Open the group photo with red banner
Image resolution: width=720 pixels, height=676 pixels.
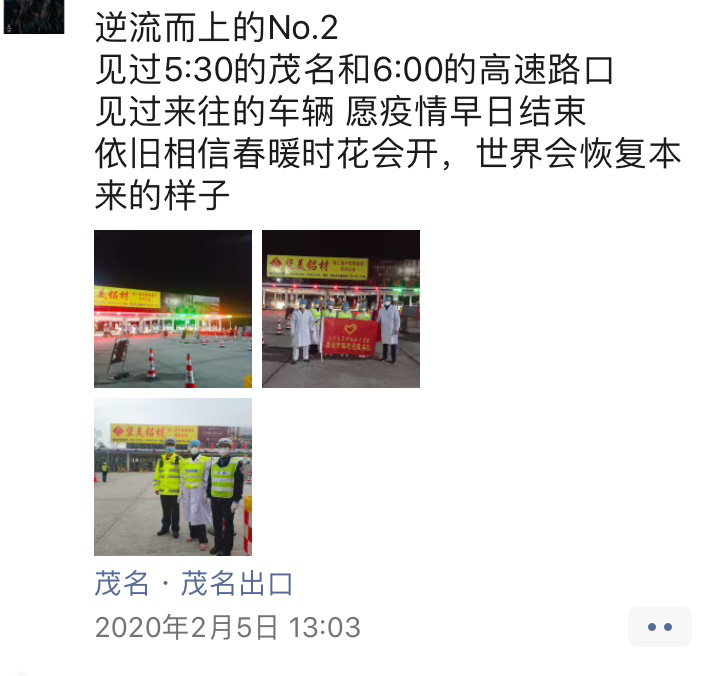pos(341,309)
